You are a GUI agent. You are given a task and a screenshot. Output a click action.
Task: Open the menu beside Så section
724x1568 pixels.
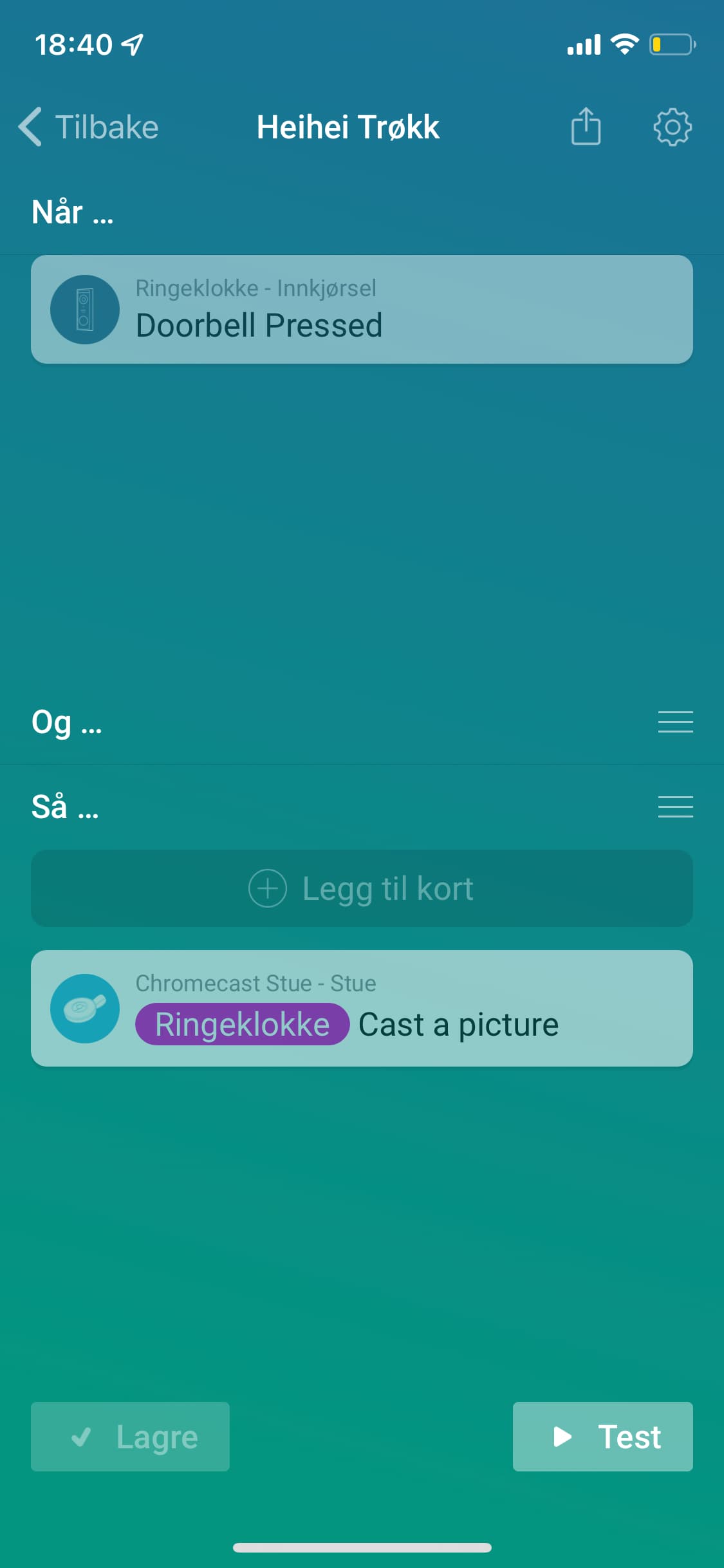click(x=675, y=806)
